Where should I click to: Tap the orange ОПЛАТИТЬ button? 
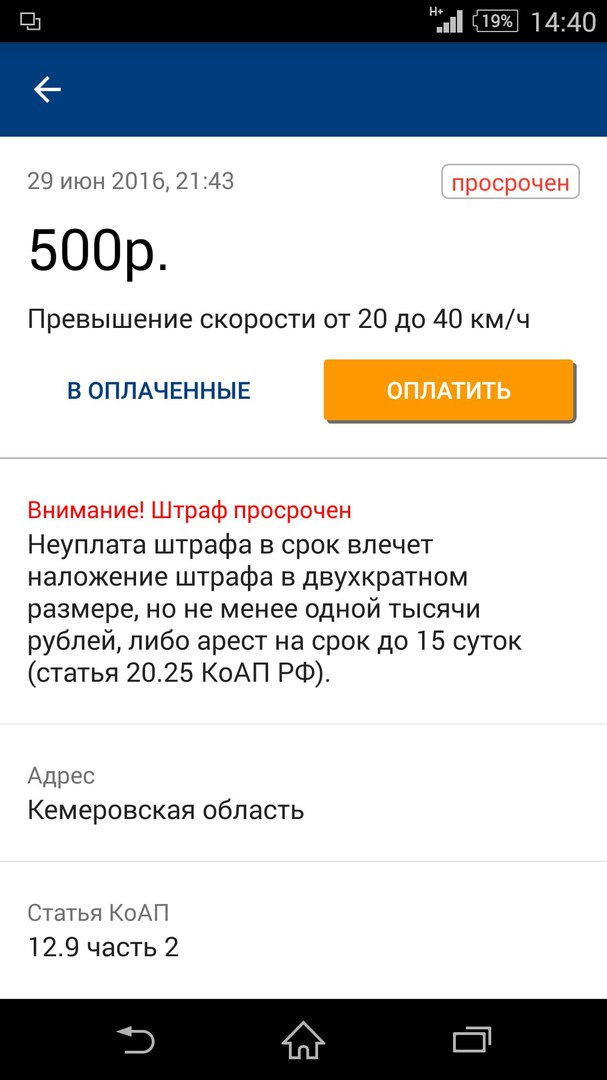point(448,390)
